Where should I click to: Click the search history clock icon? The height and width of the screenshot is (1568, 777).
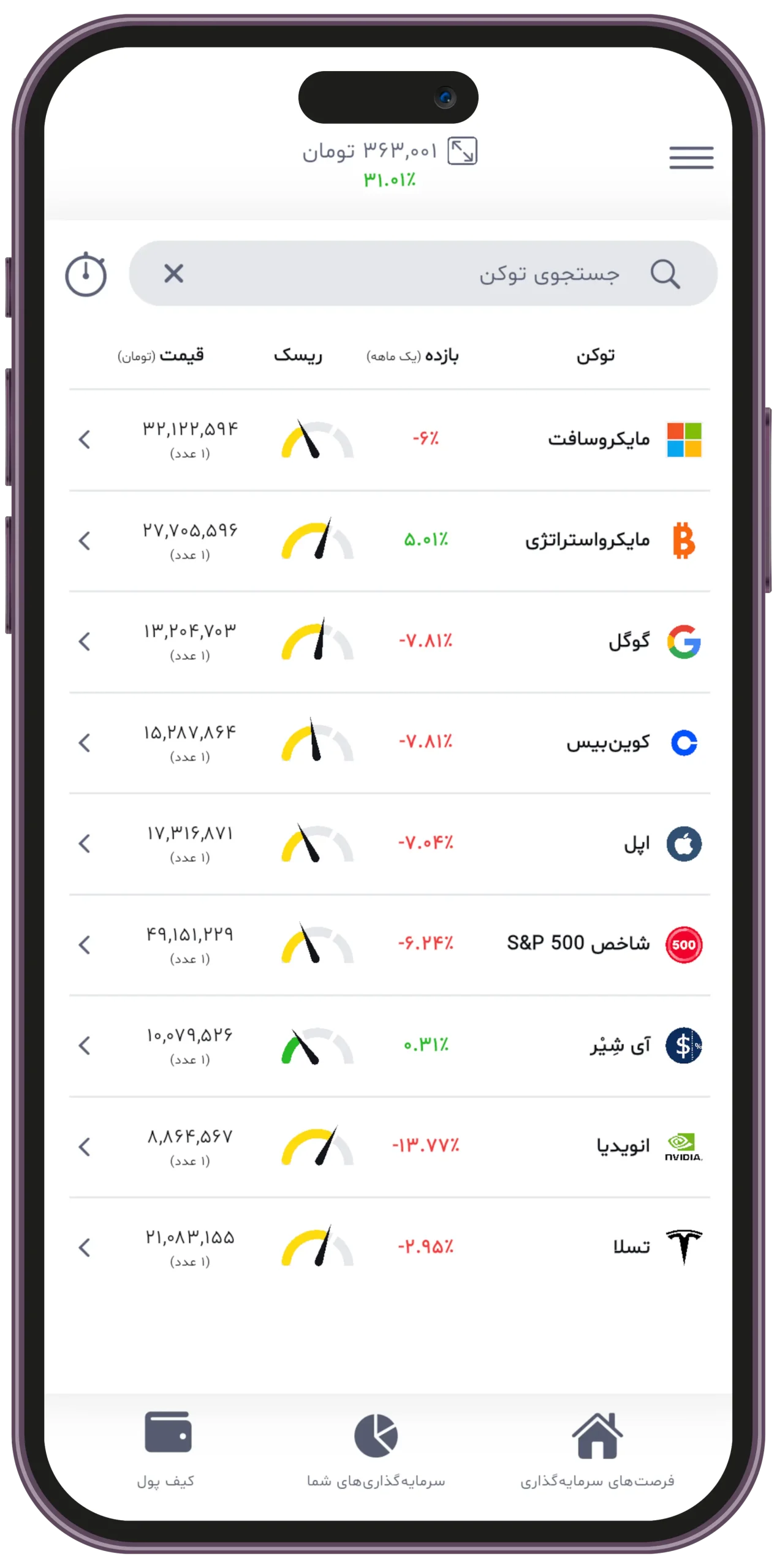(86, 274)
